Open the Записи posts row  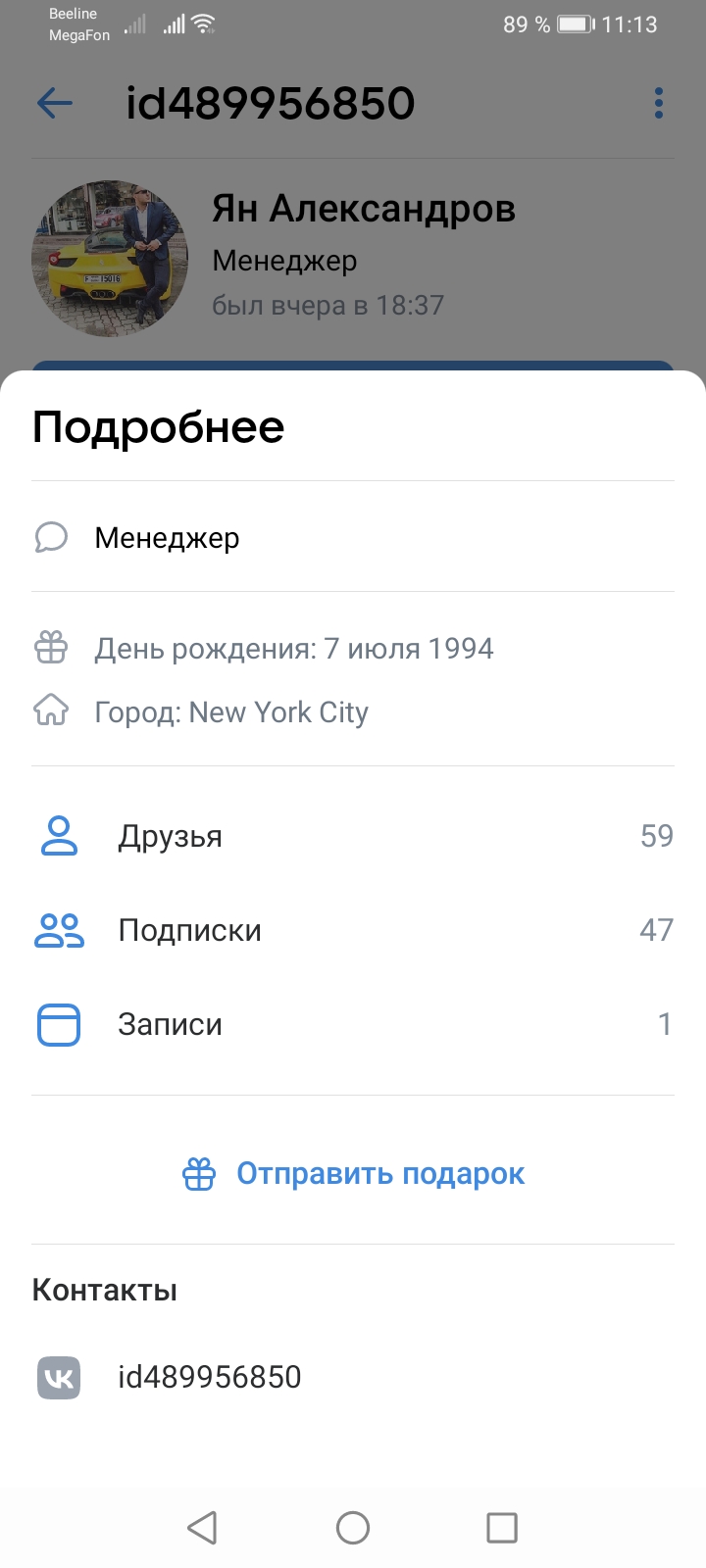(x=353, y=1024)
